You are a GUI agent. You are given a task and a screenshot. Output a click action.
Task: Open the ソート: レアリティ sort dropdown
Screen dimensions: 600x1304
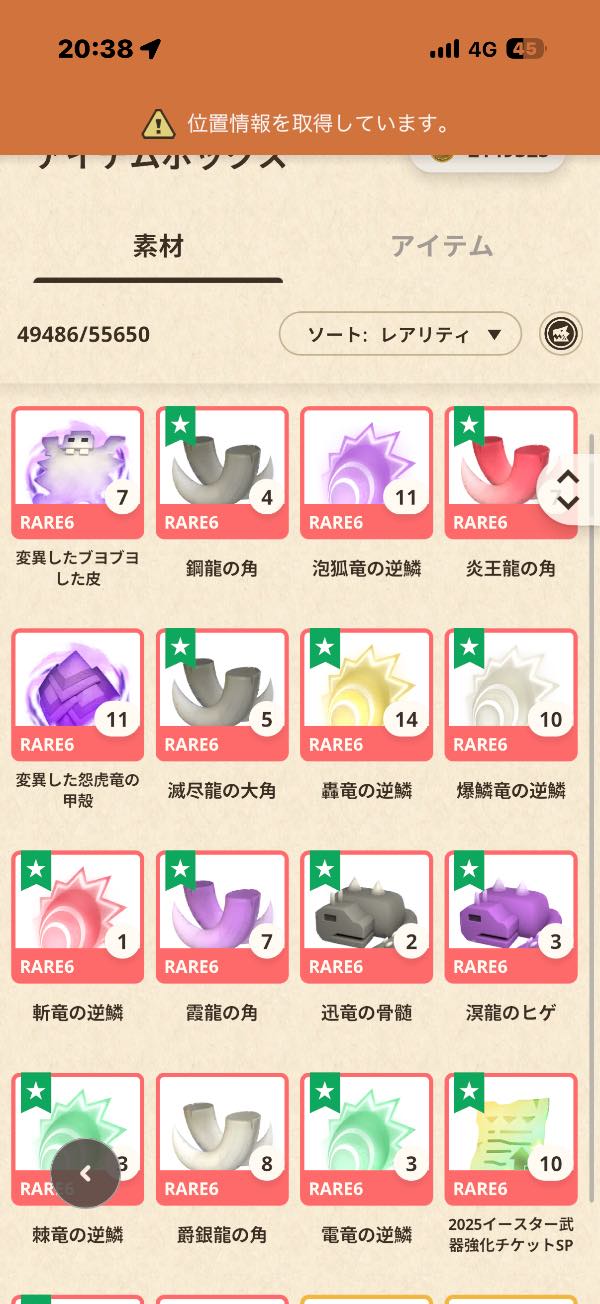click(x=400, y=334)
